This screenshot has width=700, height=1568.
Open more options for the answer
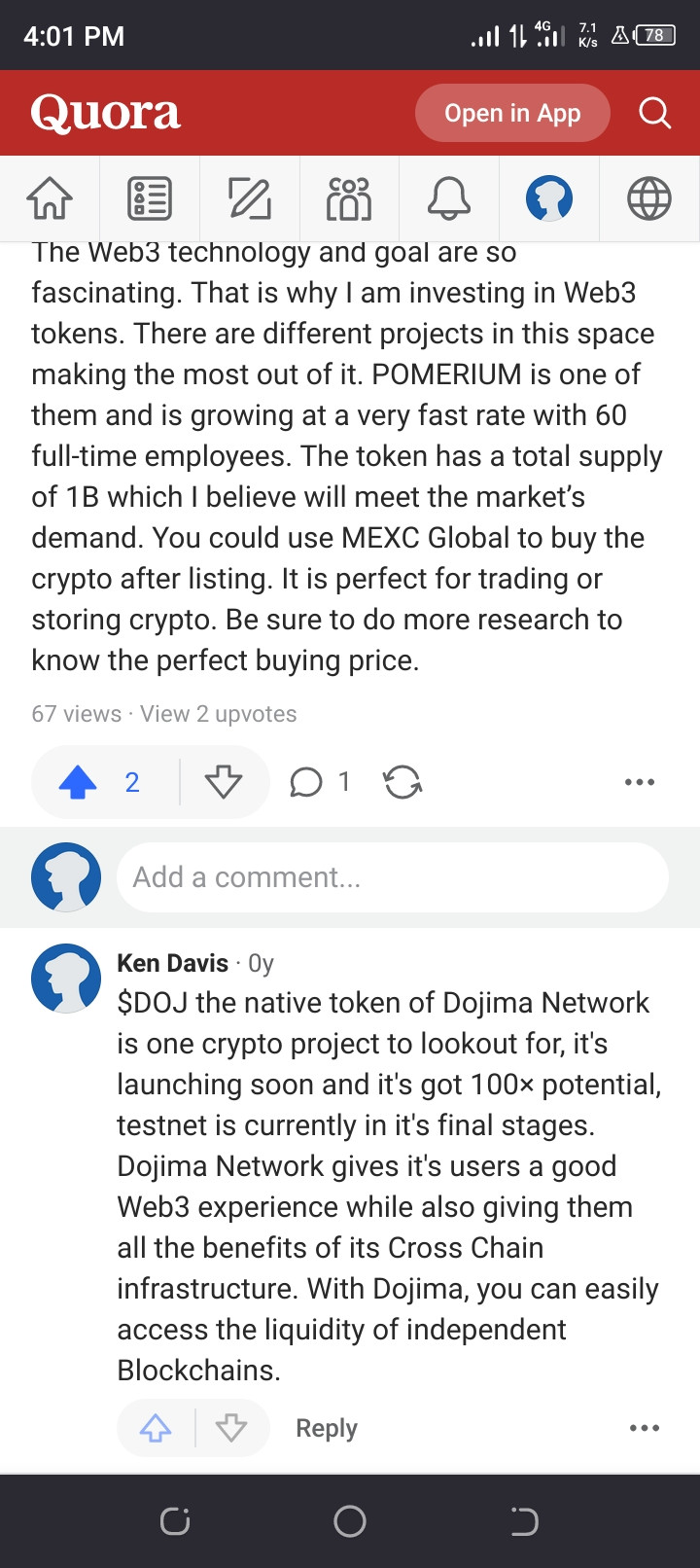[x=640, y=782]
